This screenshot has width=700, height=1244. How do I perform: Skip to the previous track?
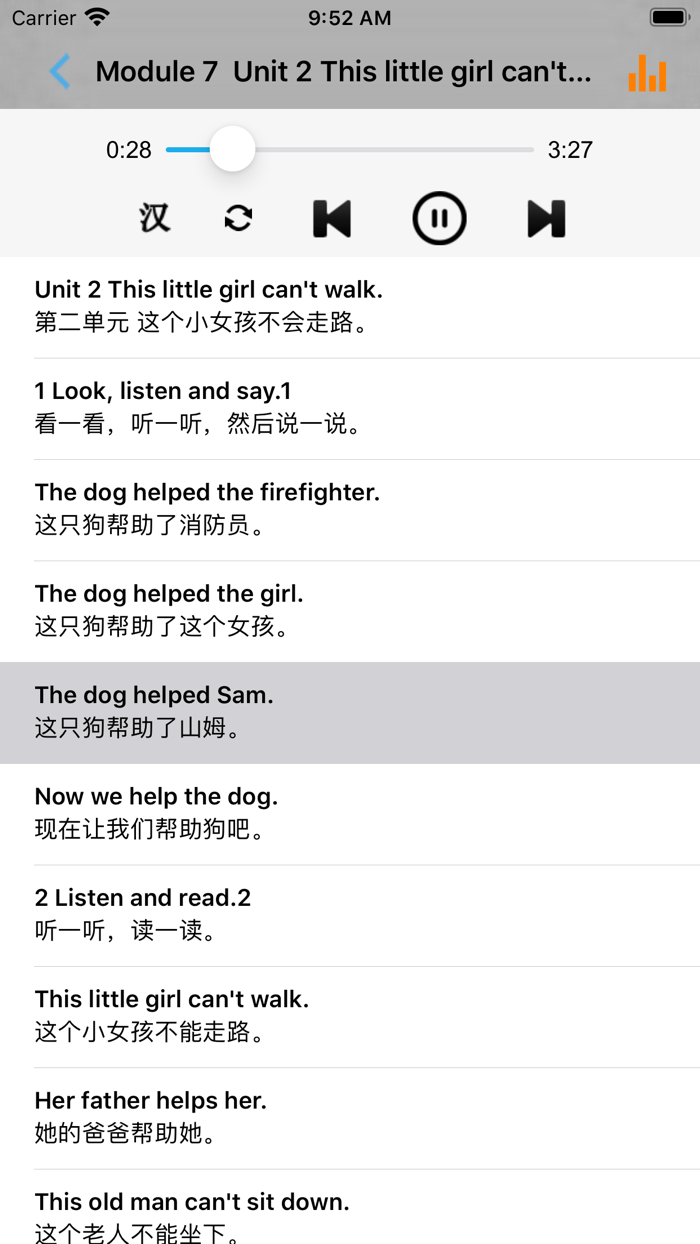332,218
